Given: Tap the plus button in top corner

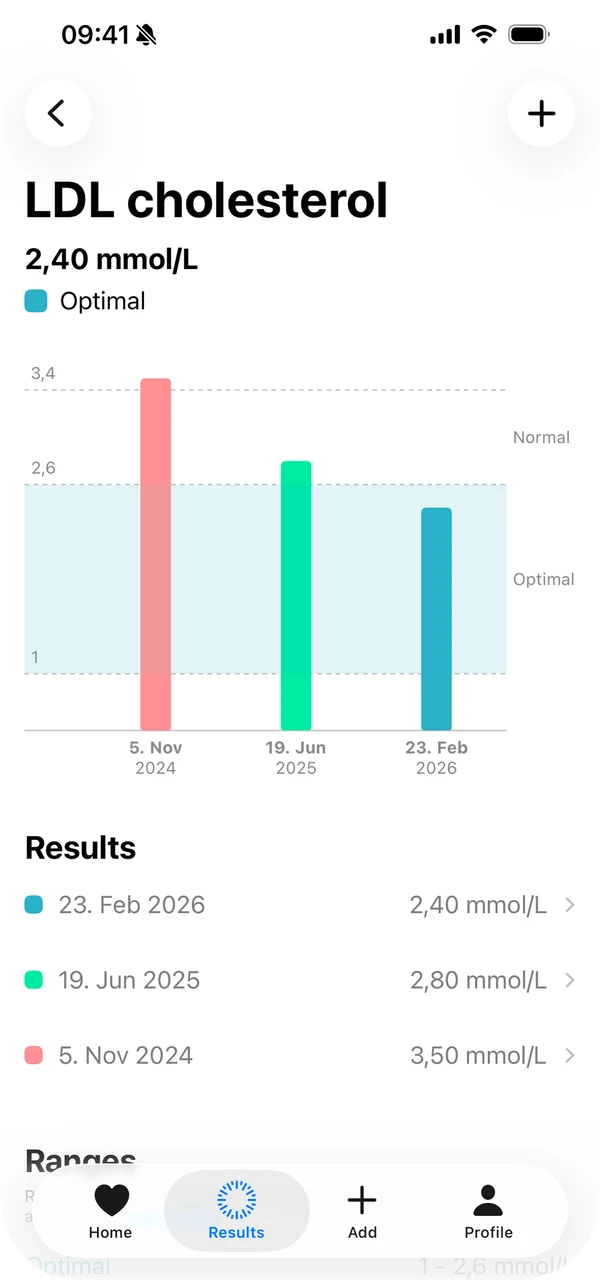Looking at the screenshot, I should point(541,113).
